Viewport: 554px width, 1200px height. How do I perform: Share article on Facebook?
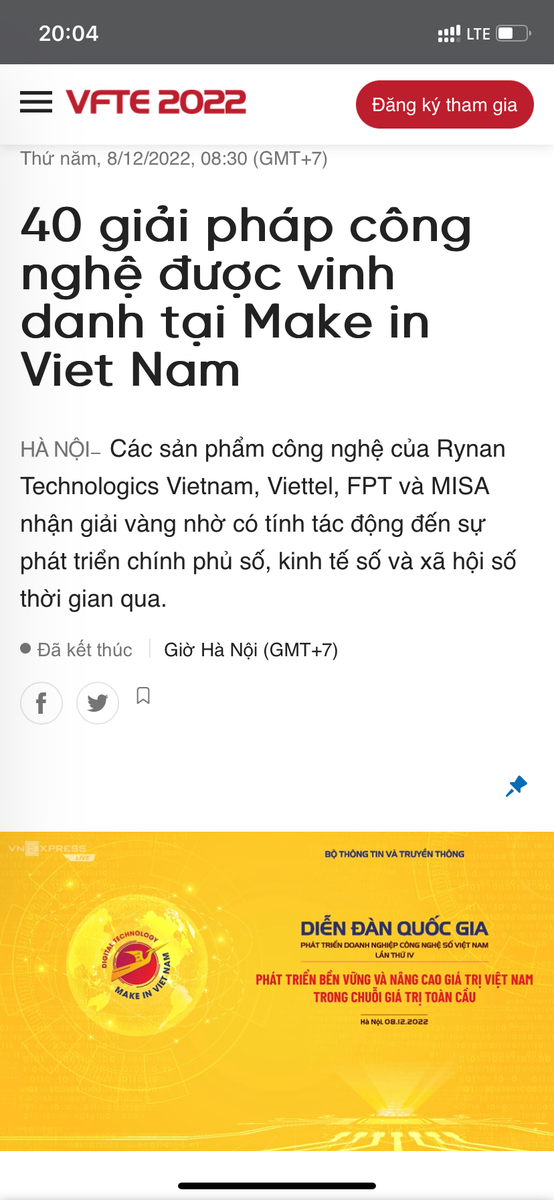[41, 703]
